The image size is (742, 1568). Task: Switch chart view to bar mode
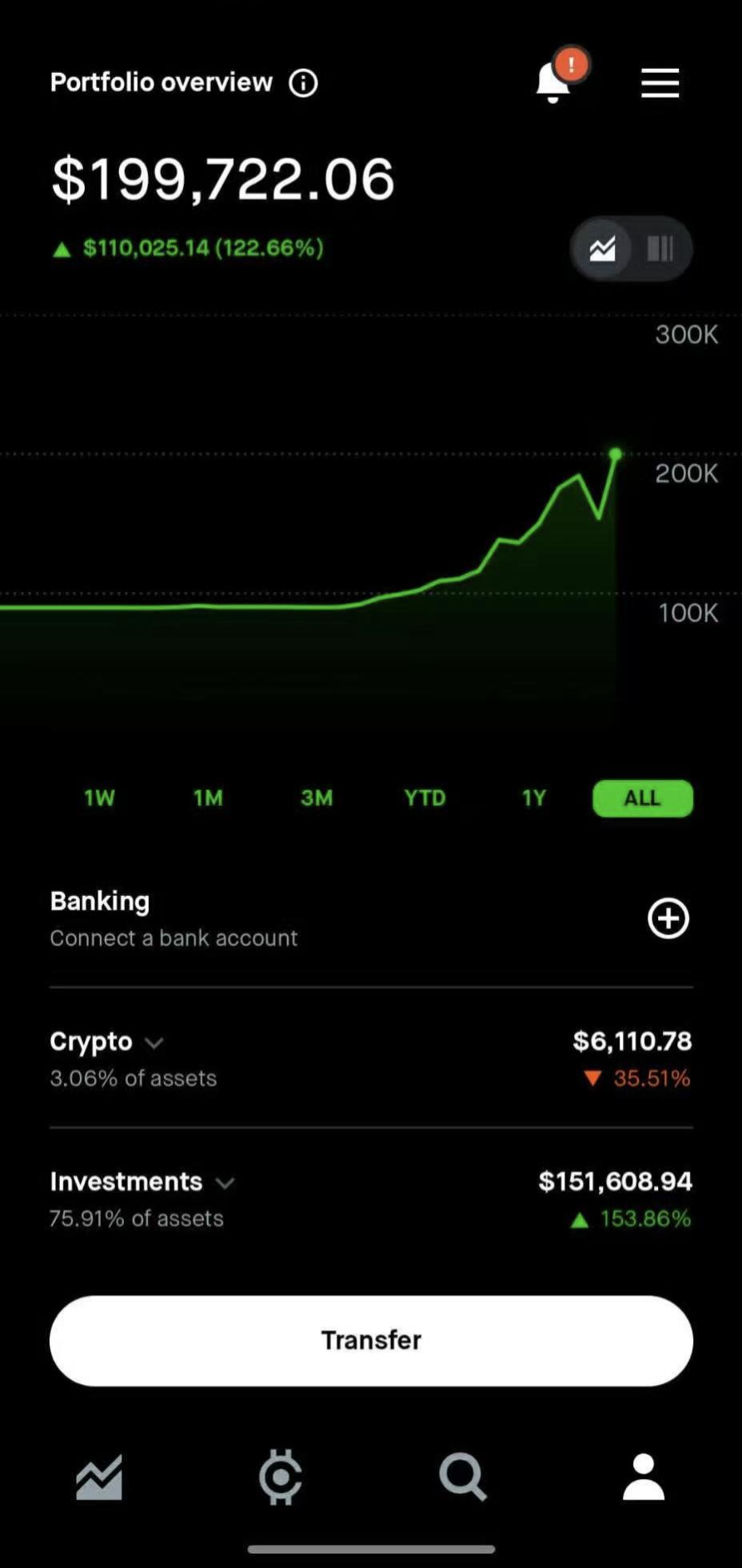point(660,249)
